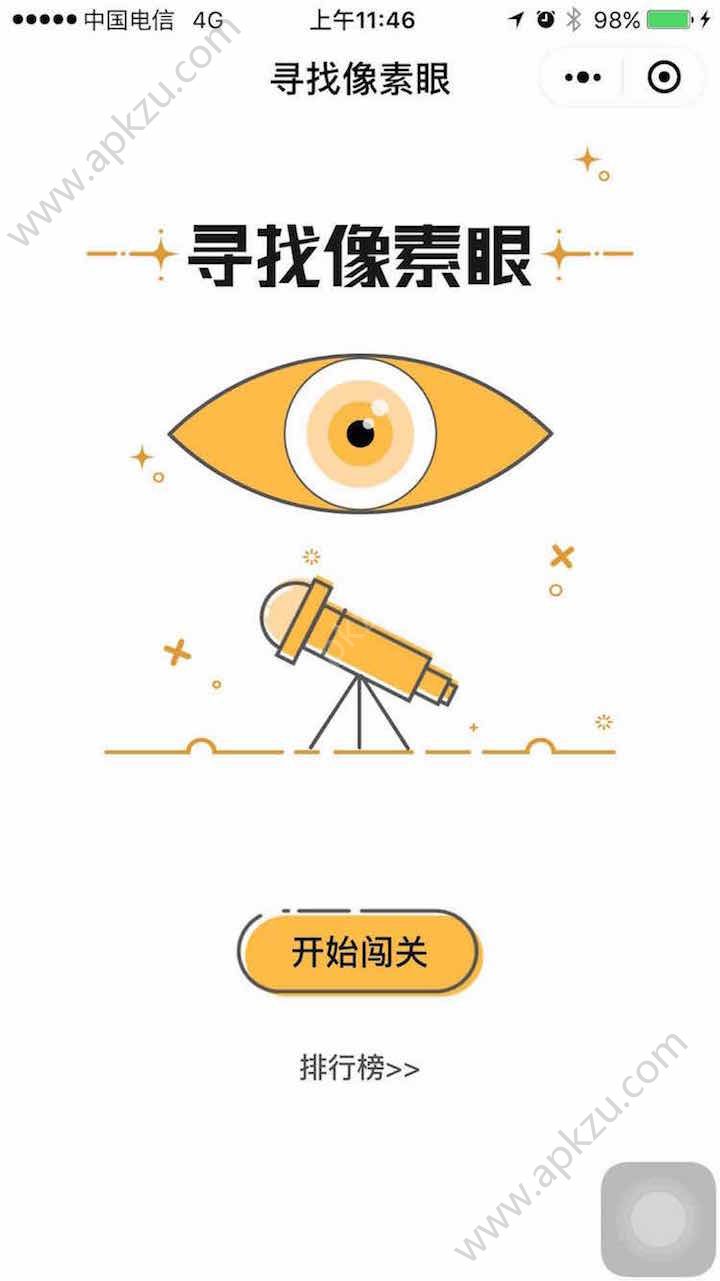This screenshot has width=720, height=1281.
Task: Click the large 寻找像素眼 headline text
Action: [360, 253]
